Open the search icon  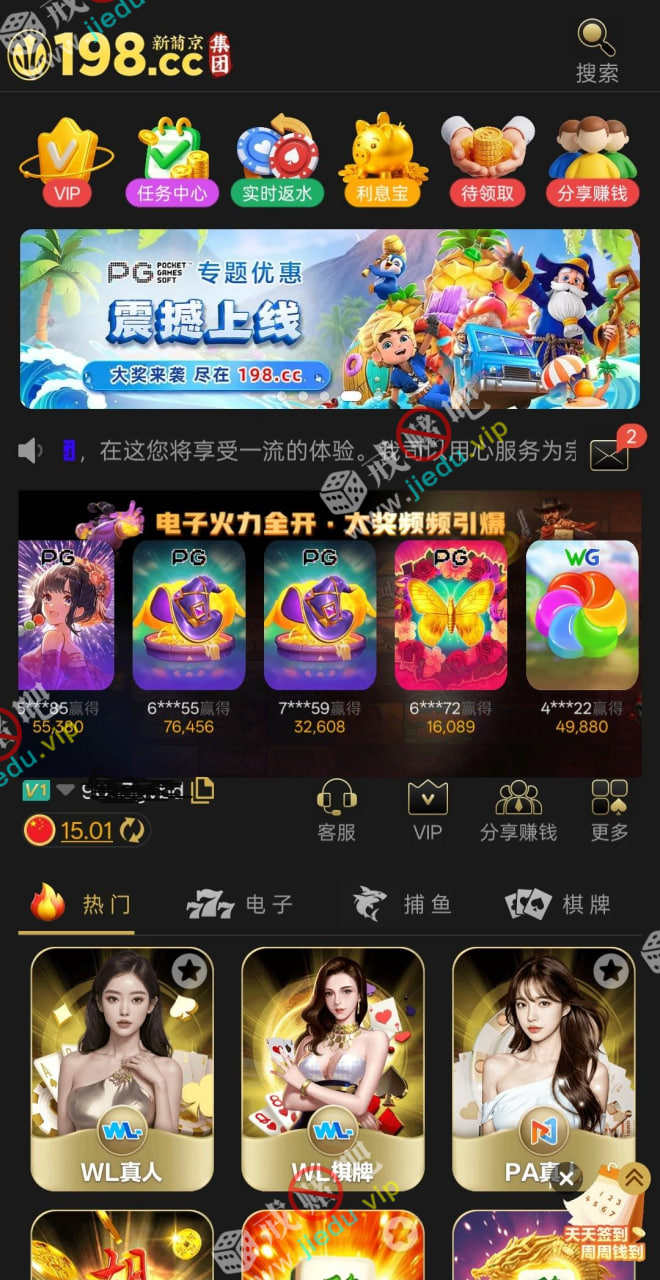coord(597,51)
